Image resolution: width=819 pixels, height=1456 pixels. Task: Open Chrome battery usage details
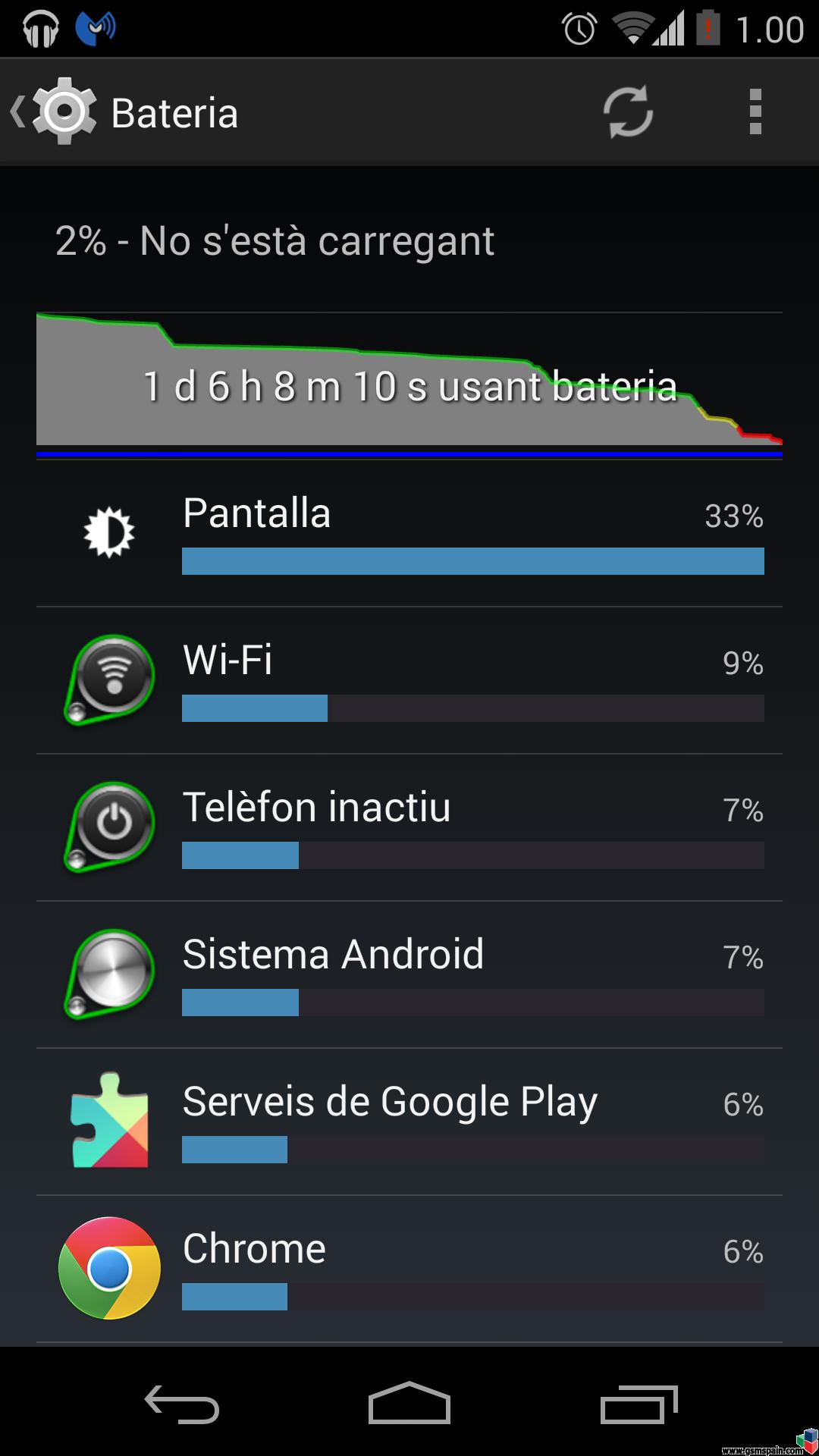point(409,1269)
